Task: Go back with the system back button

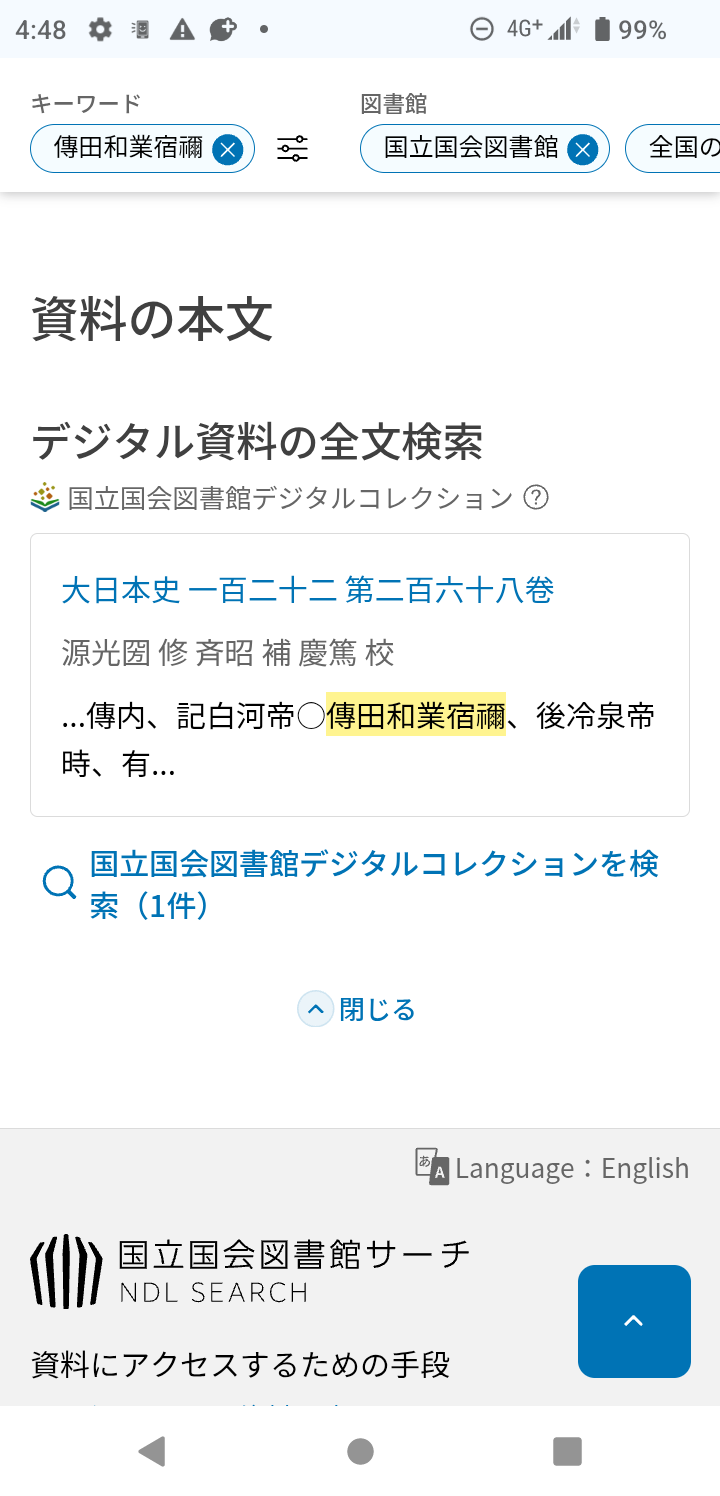Action: pyautogui.click(x=152, y=1451)
